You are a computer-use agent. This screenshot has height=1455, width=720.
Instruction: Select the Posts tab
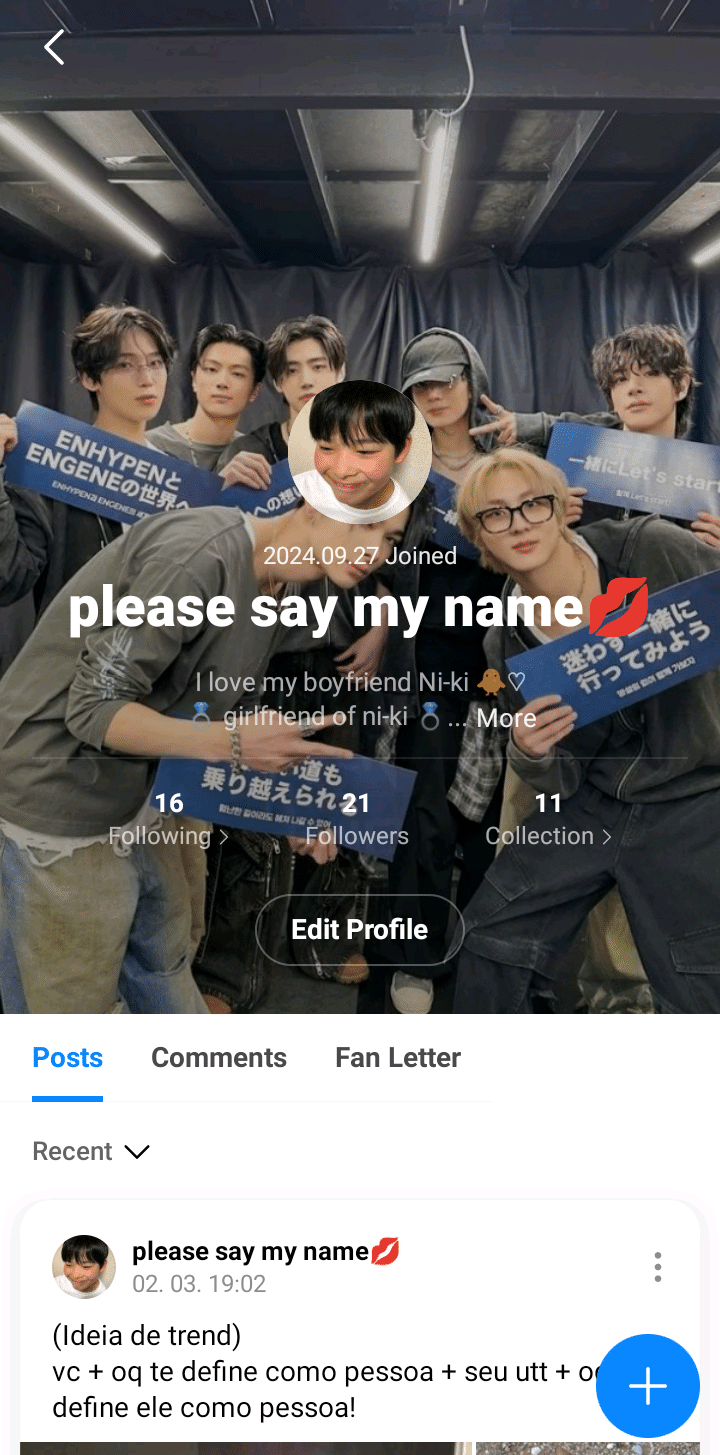[x=68, y=1057]
